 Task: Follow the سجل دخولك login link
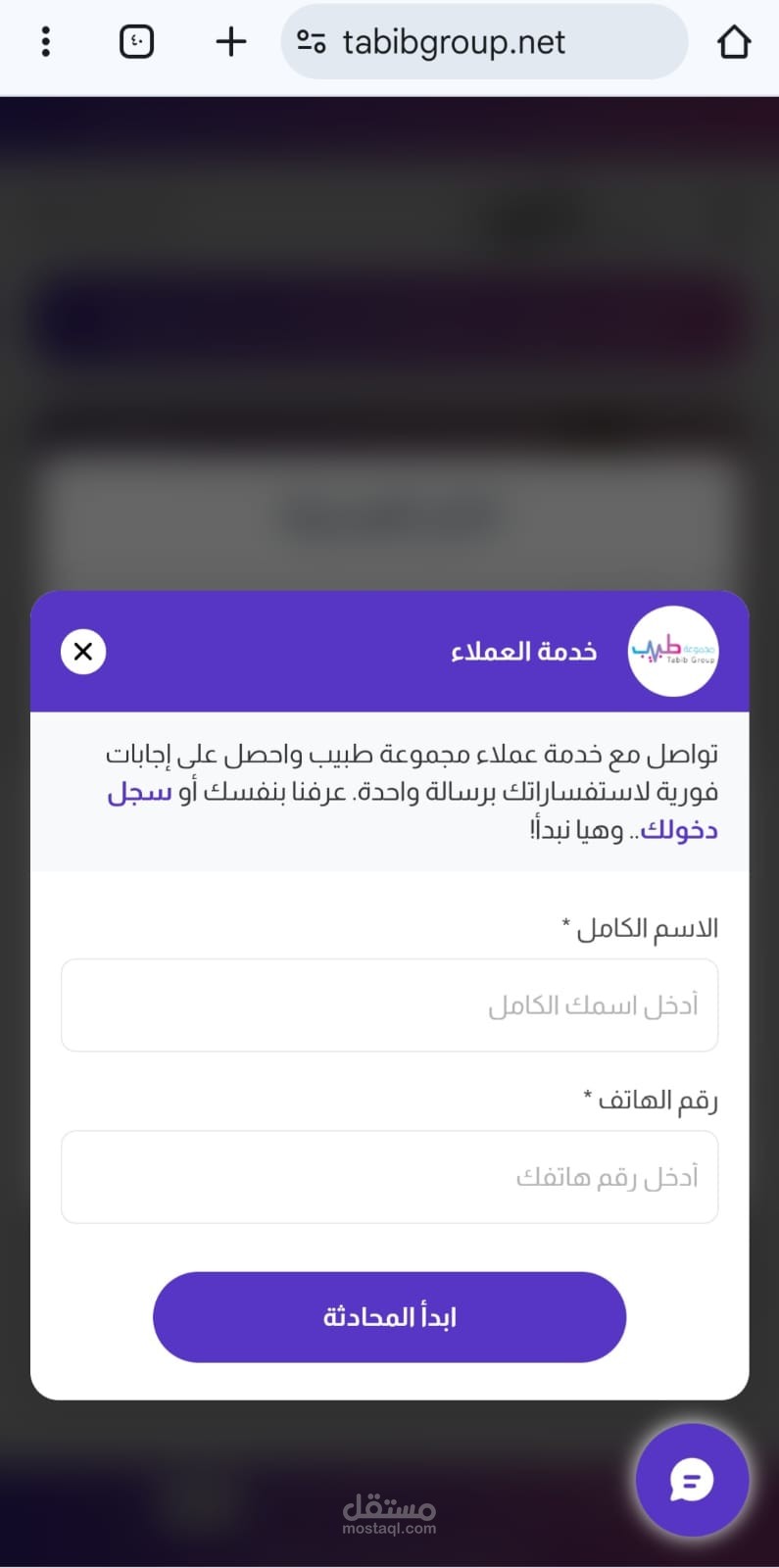[140, 793]
